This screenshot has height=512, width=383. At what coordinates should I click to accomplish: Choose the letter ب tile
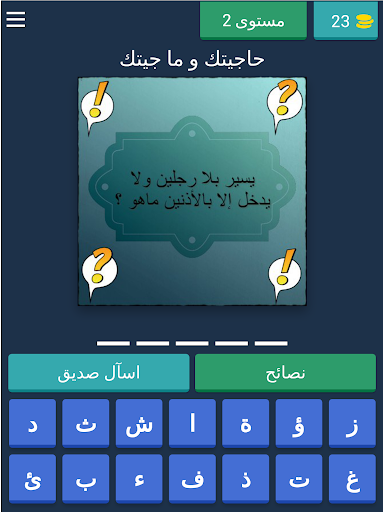86,478
